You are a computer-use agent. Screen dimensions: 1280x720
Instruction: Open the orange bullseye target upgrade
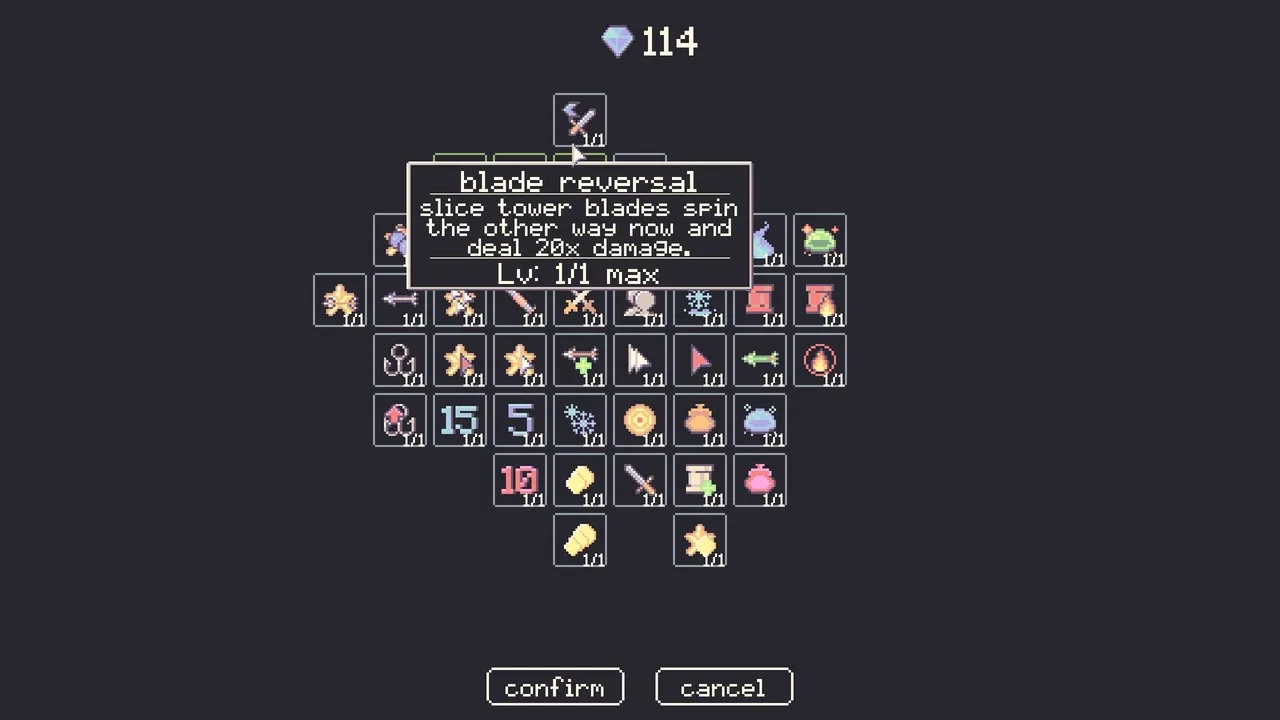639,420
